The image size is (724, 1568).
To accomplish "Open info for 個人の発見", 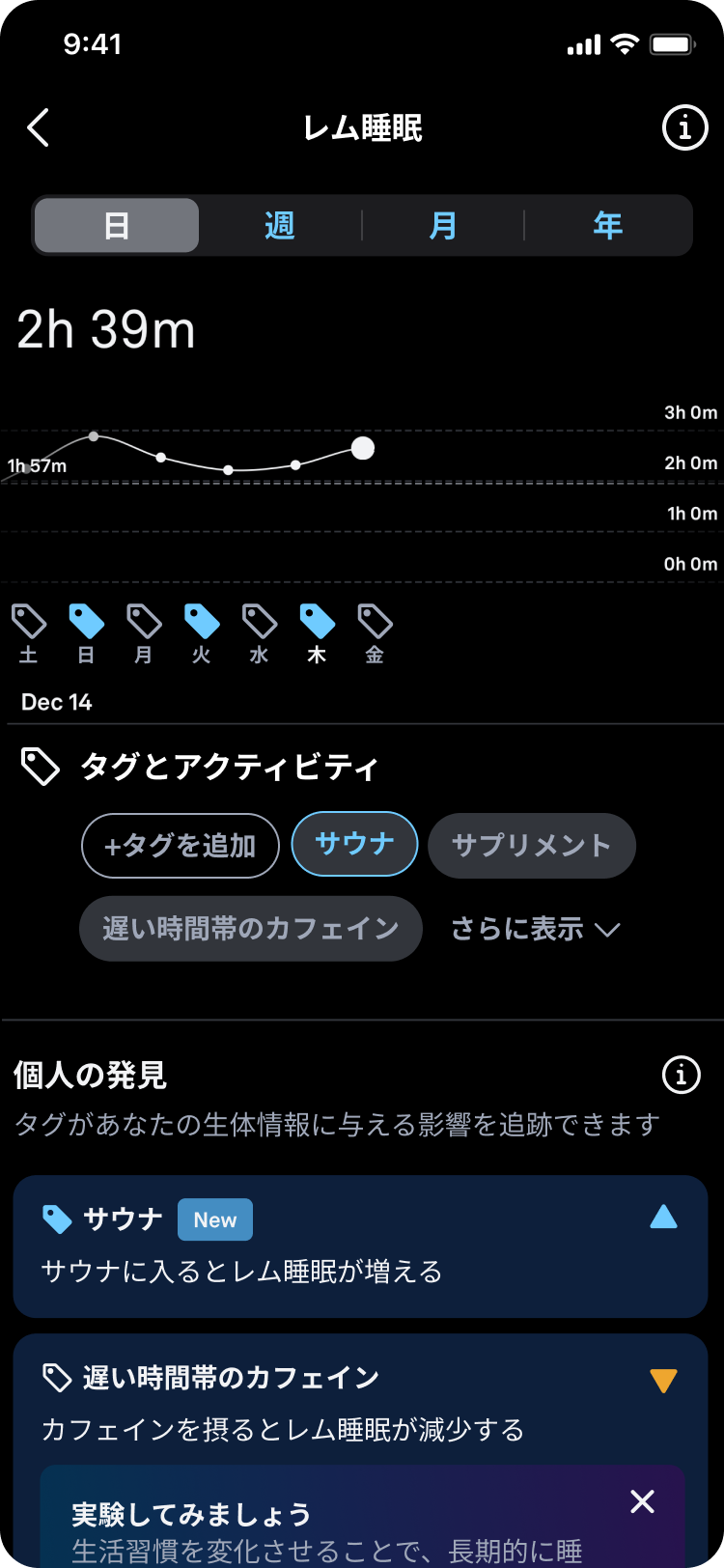I will coord(681,1074).
